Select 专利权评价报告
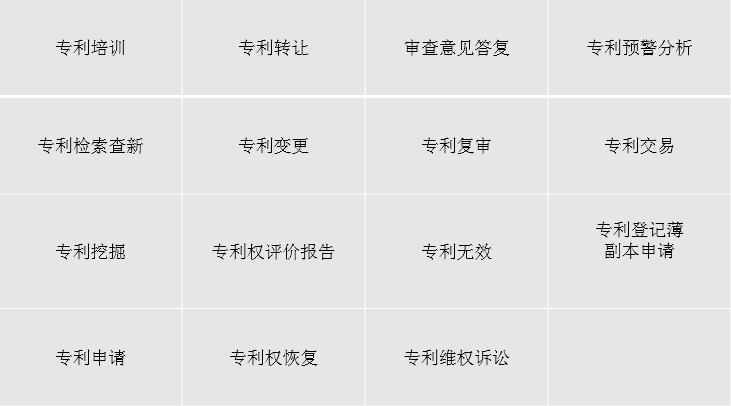 tap(273, 252)
